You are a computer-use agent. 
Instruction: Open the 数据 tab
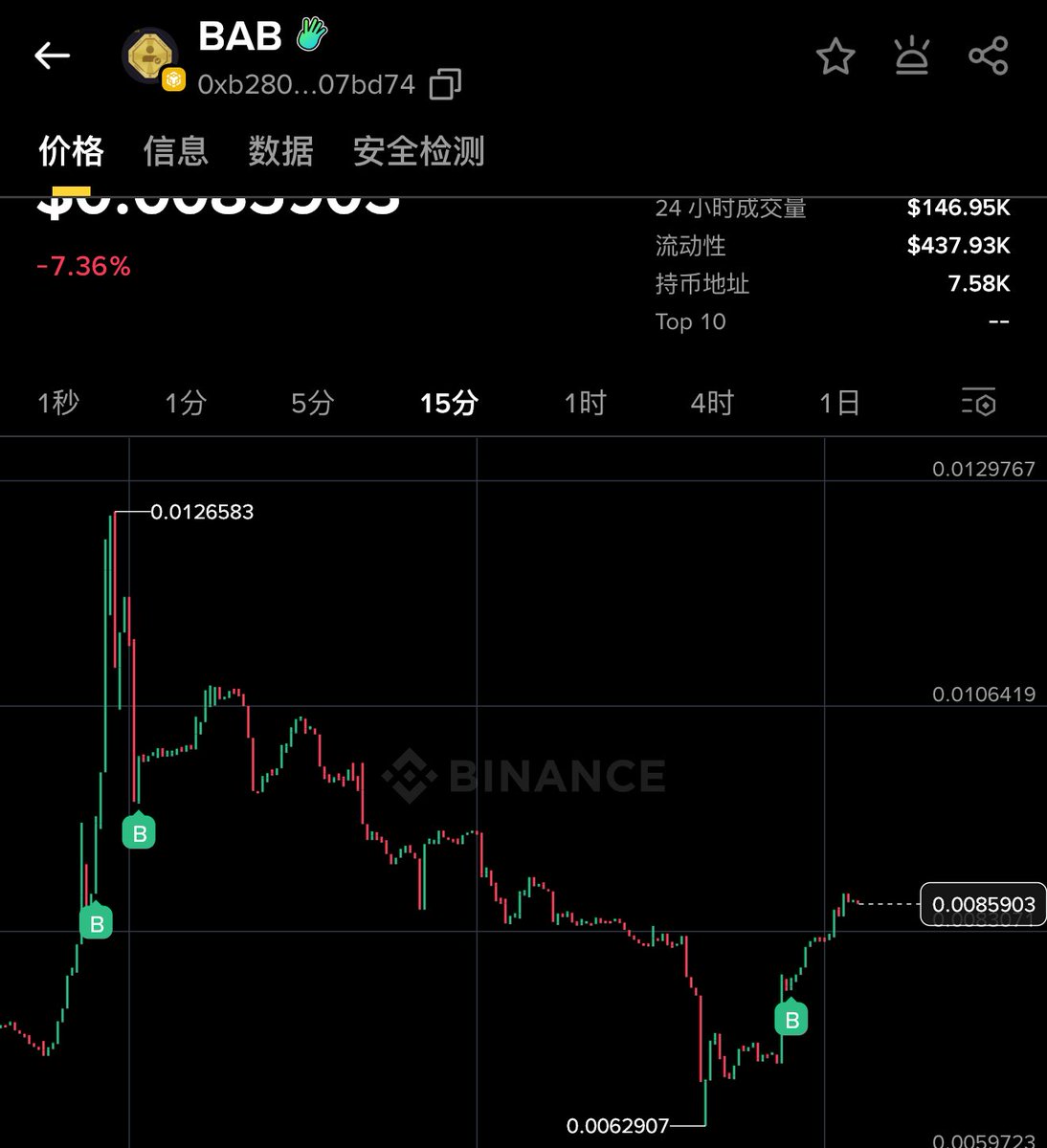tap(280, 151)
